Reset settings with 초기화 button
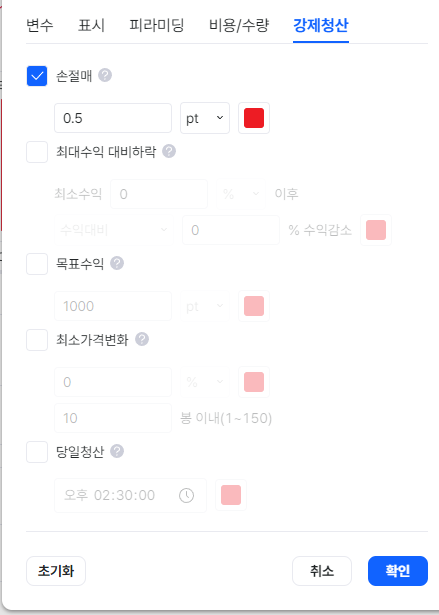This screenshot has width=439, height=615. click(x=56, y=571)
